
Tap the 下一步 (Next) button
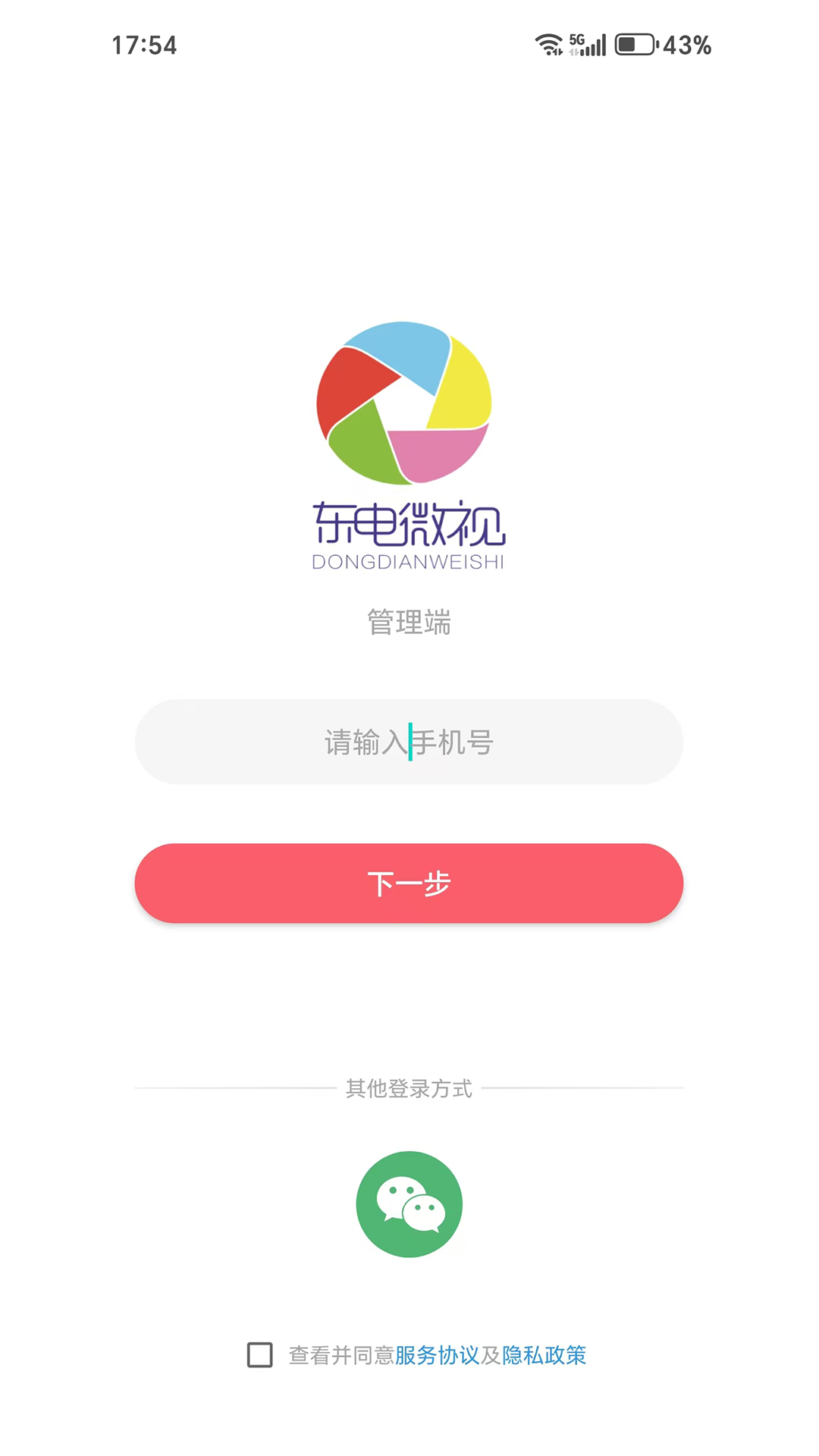point(409,883)
